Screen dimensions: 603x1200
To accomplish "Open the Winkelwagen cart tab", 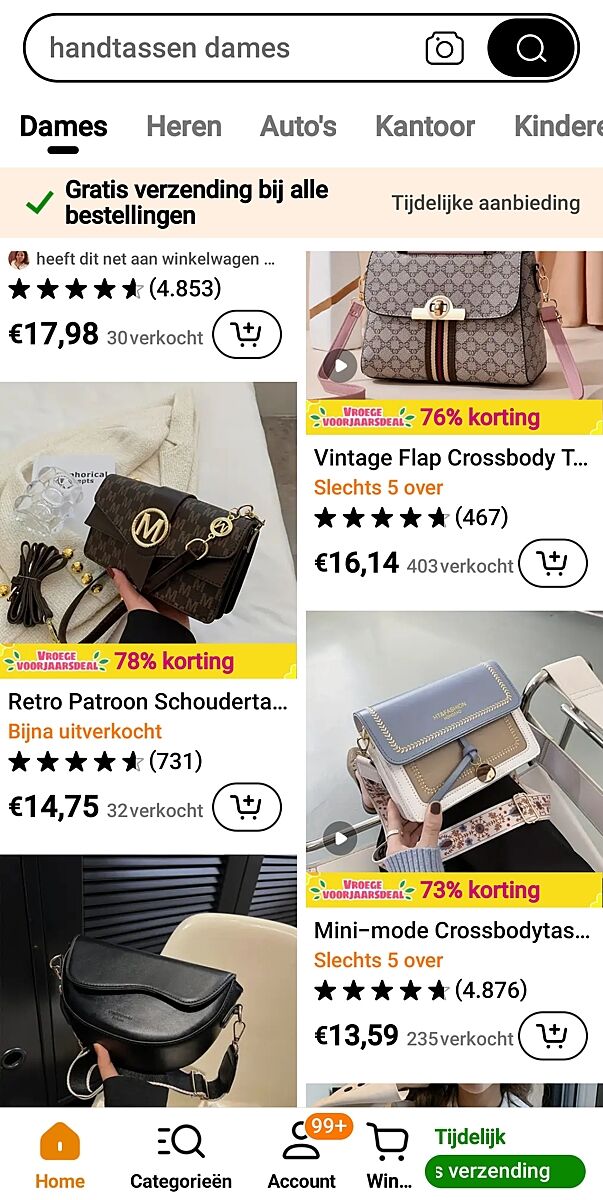I will 388,1155.
